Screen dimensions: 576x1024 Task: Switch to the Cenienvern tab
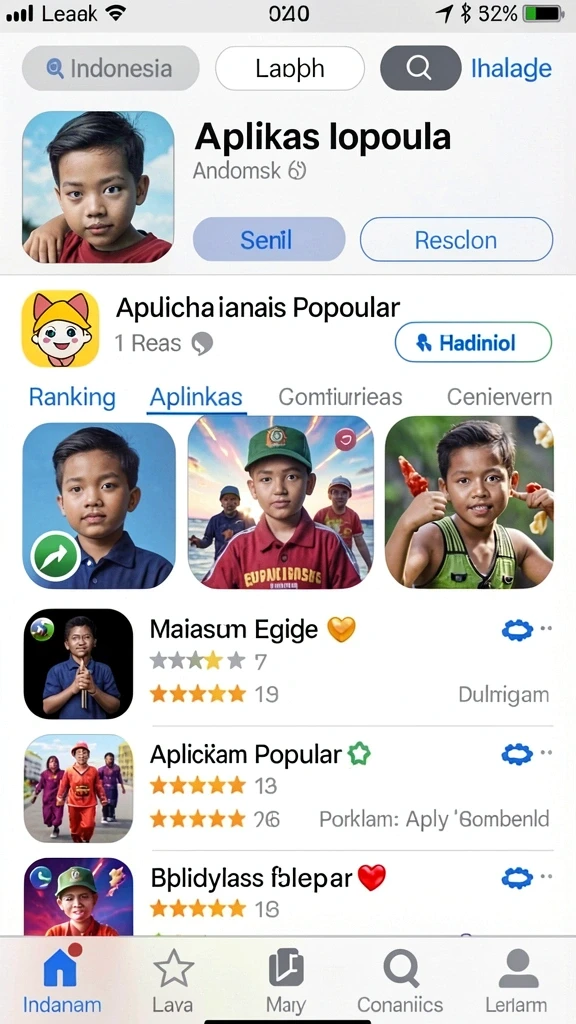click(500, 396)
